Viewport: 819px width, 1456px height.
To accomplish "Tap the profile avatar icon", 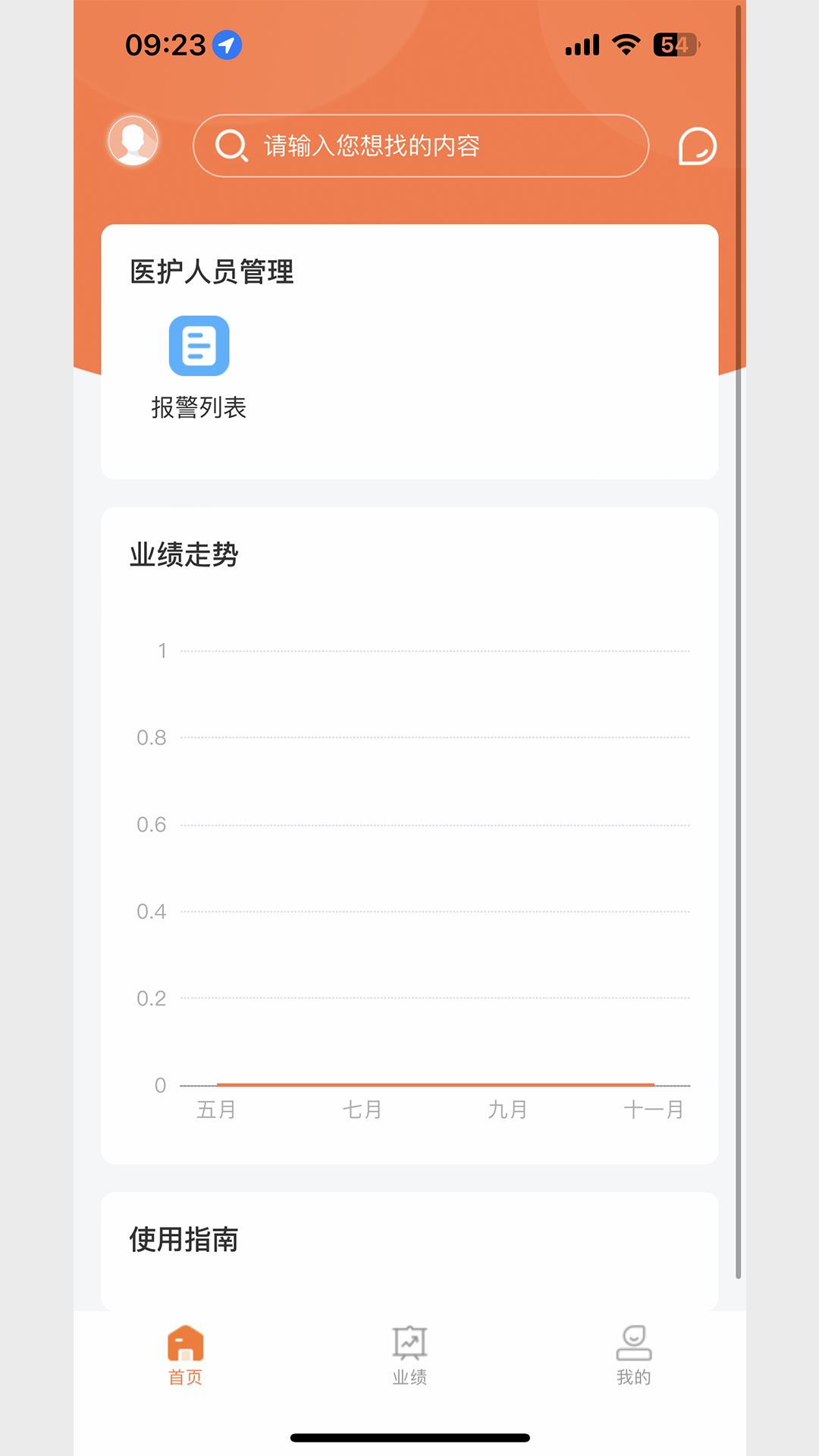I will 132,142.
